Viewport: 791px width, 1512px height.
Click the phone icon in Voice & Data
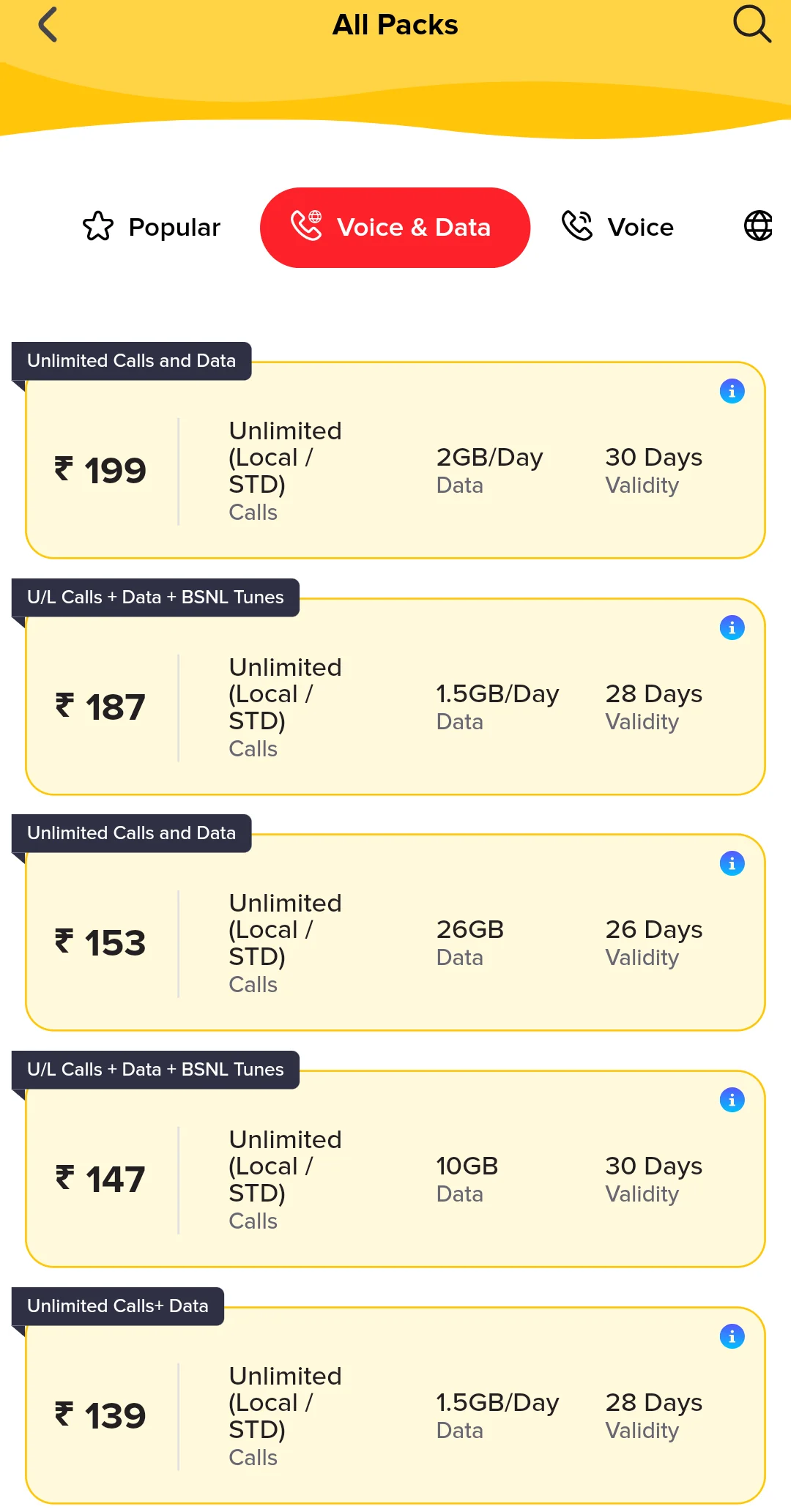point(307,227)
